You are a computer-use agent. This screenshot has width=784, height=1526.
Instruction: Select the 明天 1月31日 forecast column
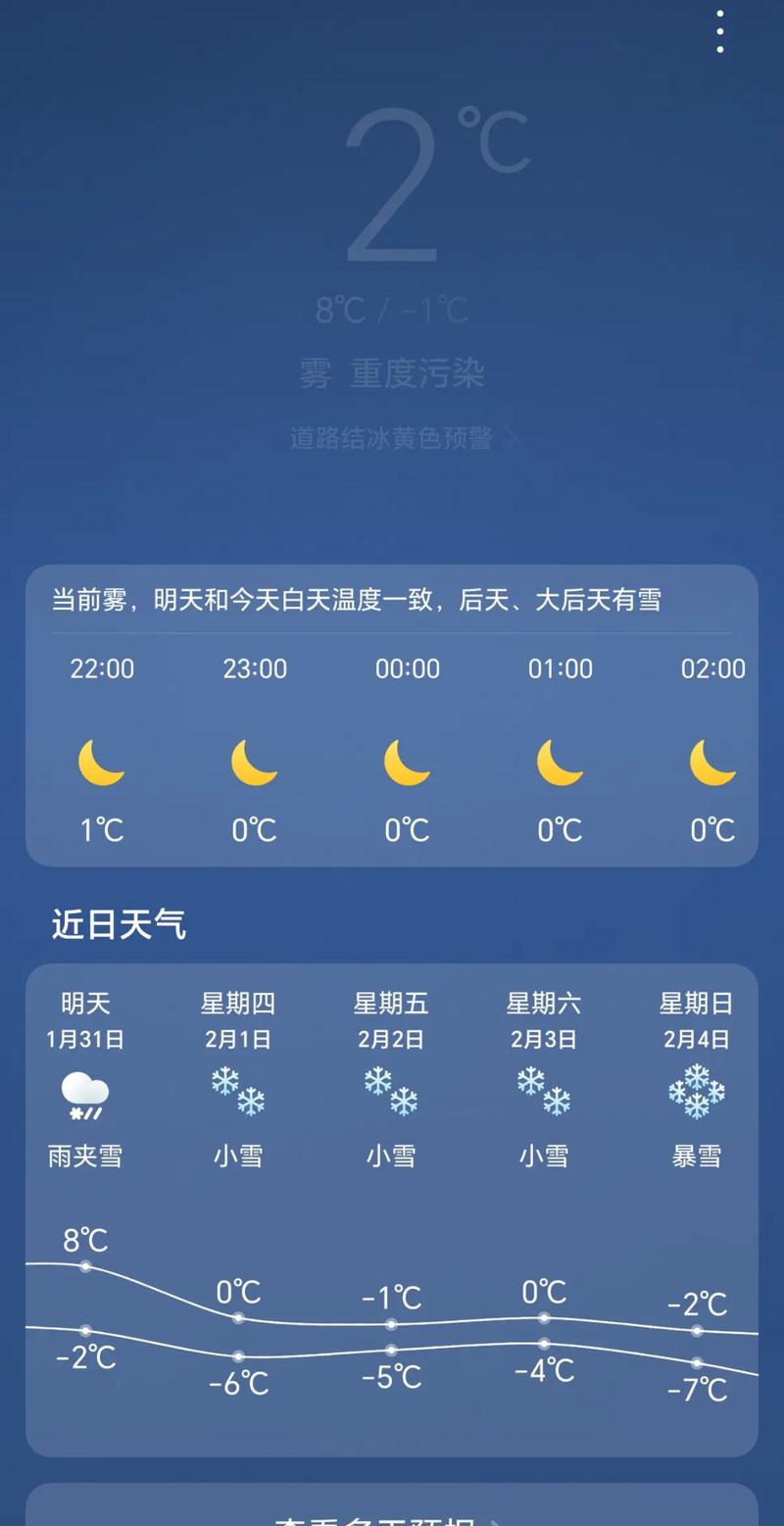(x=85, y=1019)
